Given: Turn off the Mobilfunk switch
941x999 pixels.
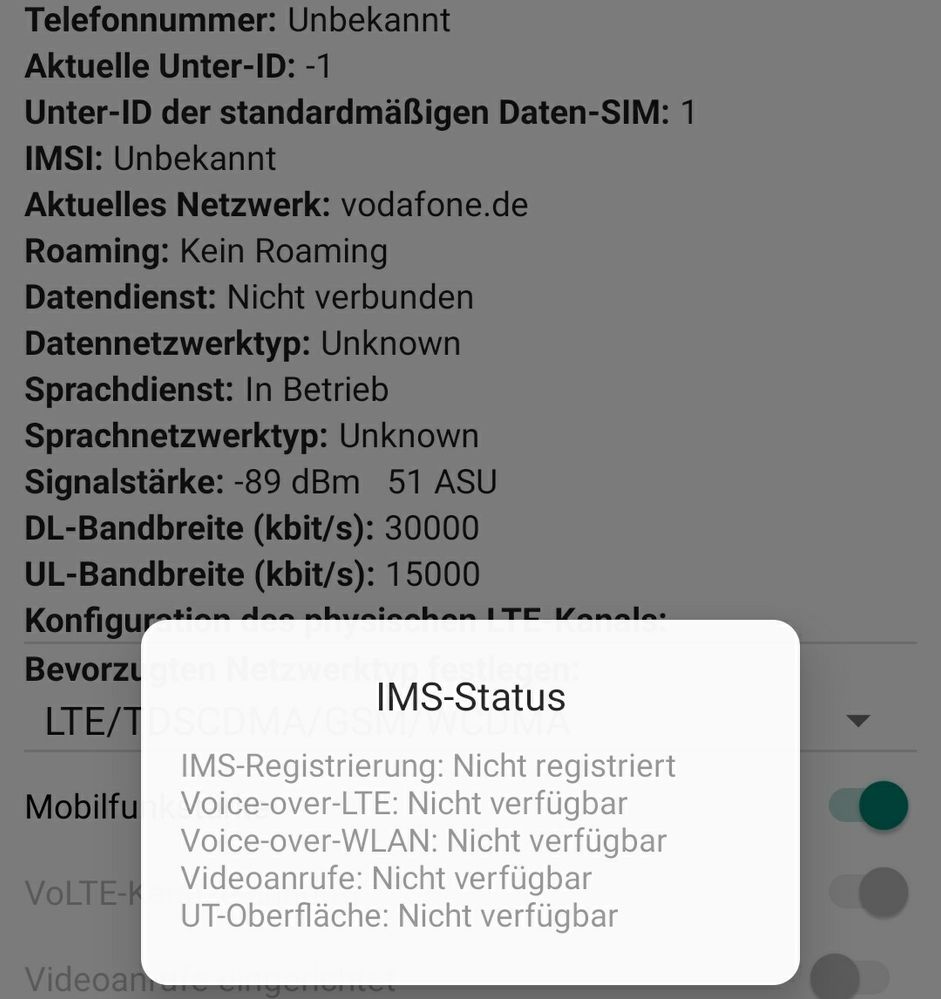Looking at the screenshot, I should pyautogui.click(x=869, y=806).
